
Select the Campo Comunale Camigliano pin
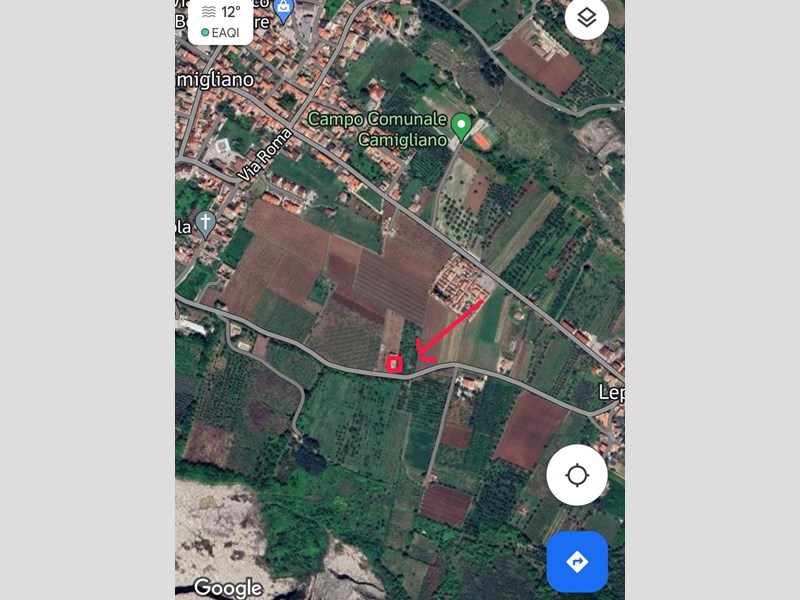461,126
